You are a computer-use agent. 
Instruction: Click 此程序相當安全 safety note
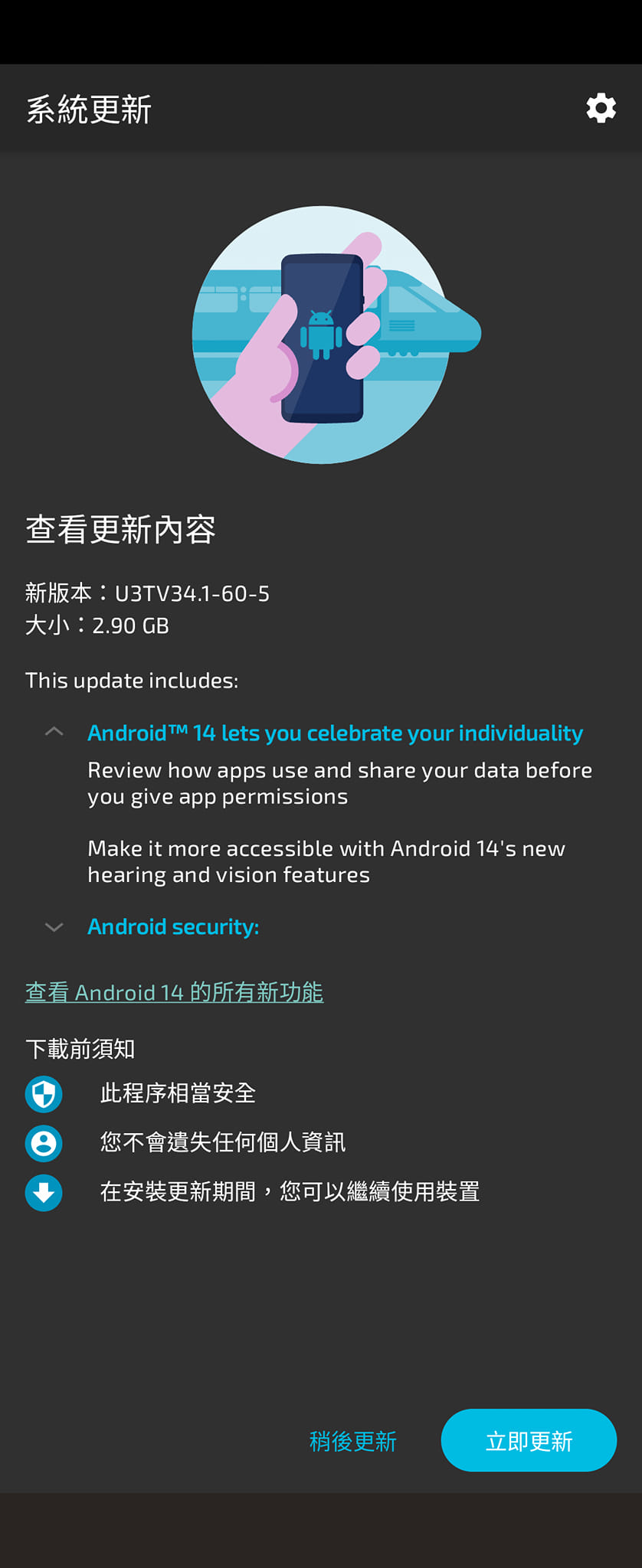tap(179, 1093)
